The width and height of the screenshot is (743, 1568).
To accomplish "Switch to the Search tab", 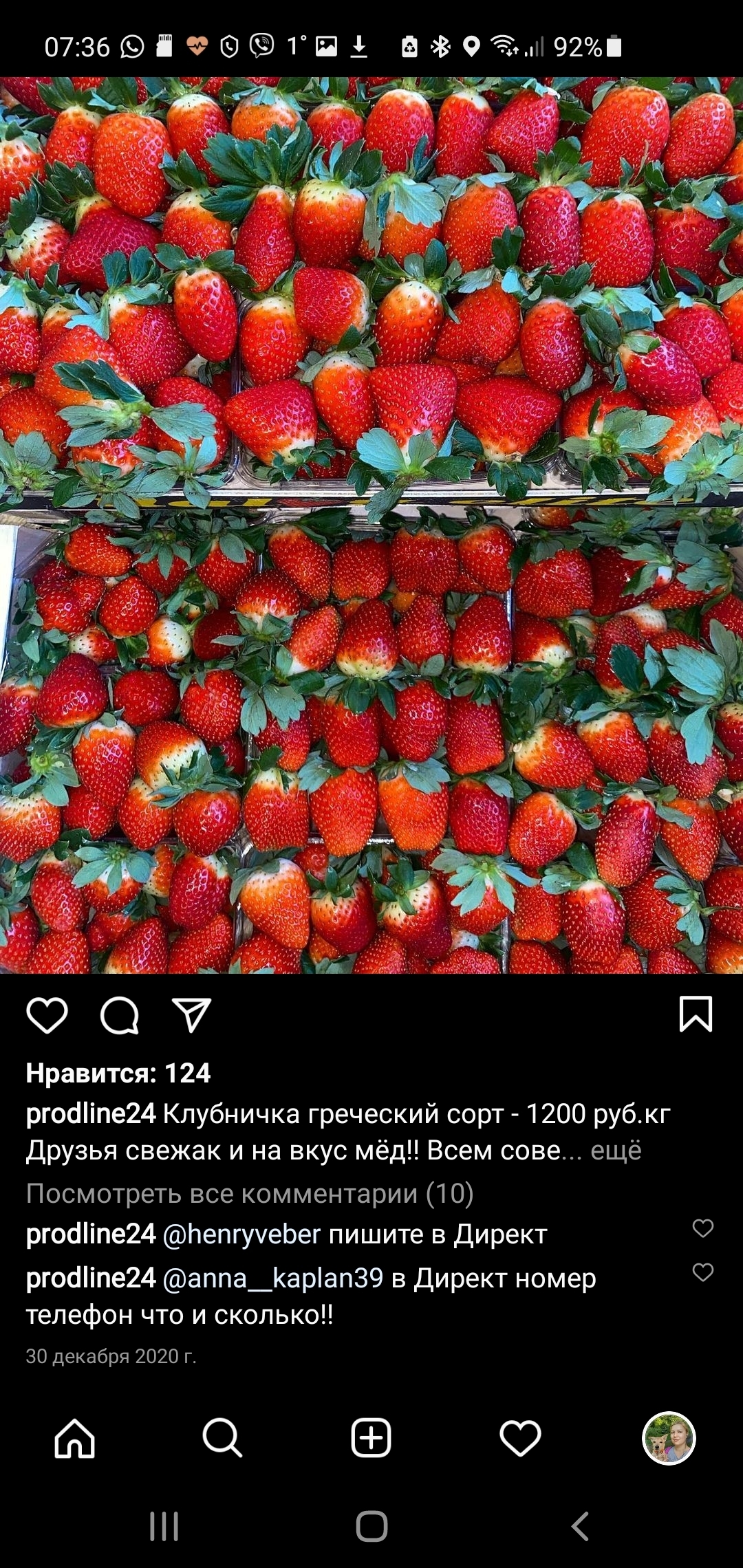I will pyautogui.click(x=222, y=1439).
